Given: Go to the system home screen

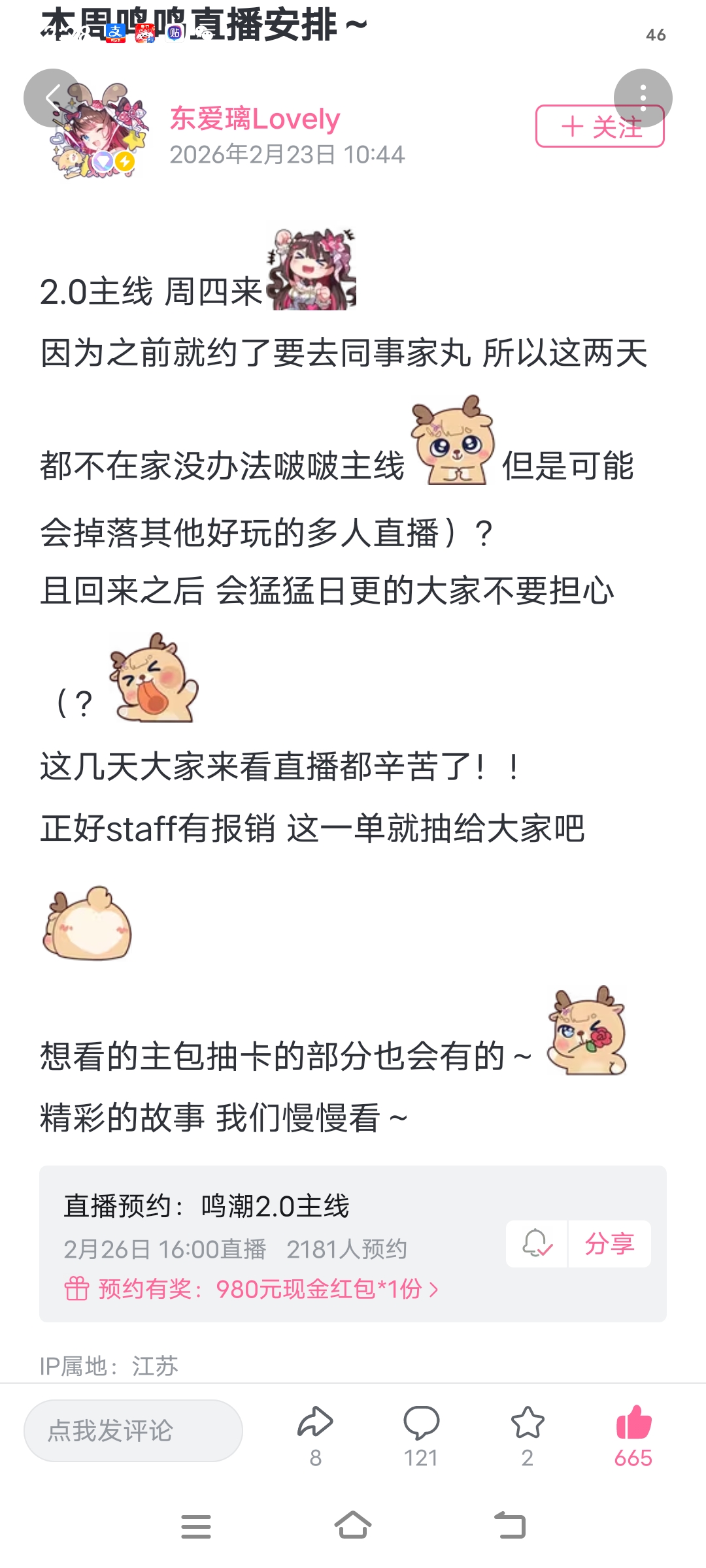Looking at the screenshot, I should 353,1526.
